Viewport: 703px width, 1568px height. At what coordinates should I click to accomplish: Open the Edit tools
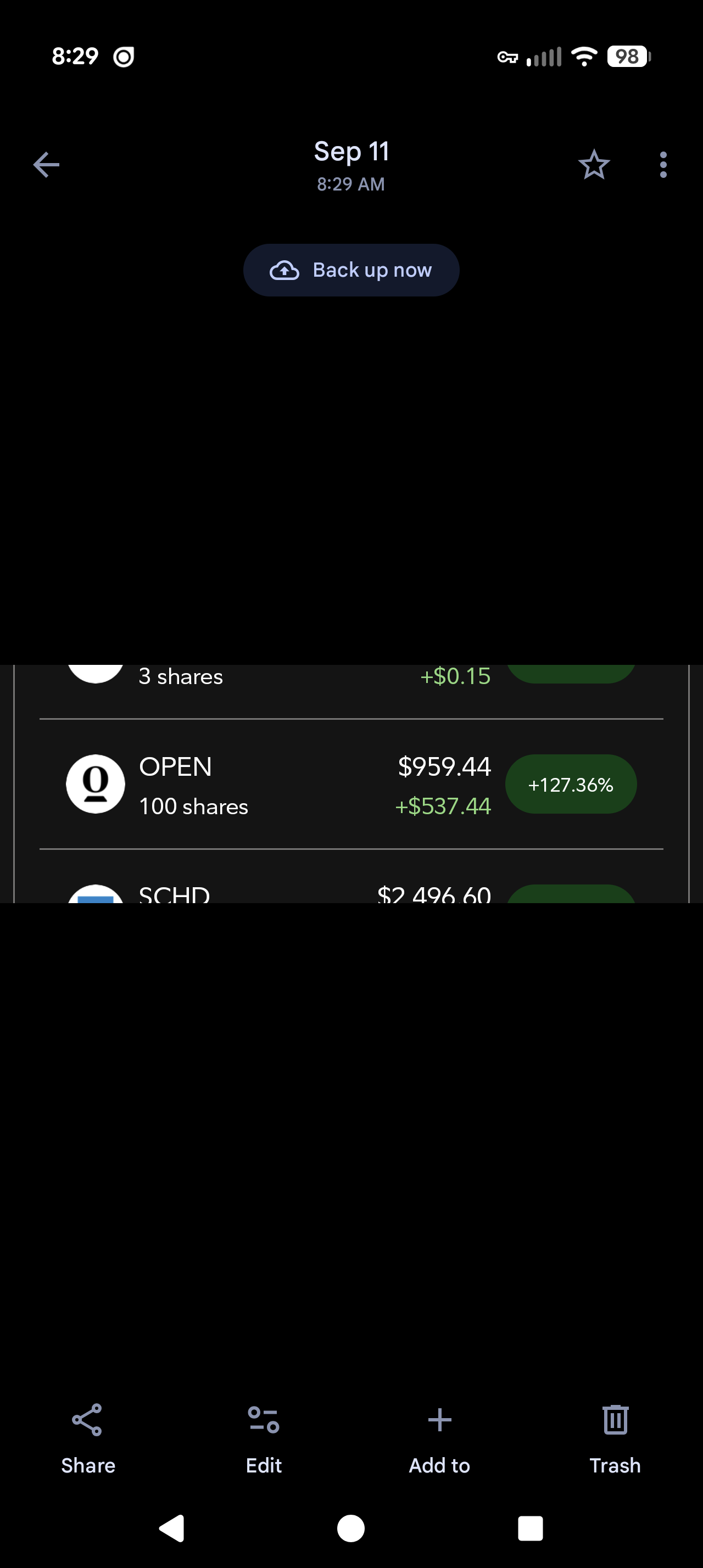264,1438
